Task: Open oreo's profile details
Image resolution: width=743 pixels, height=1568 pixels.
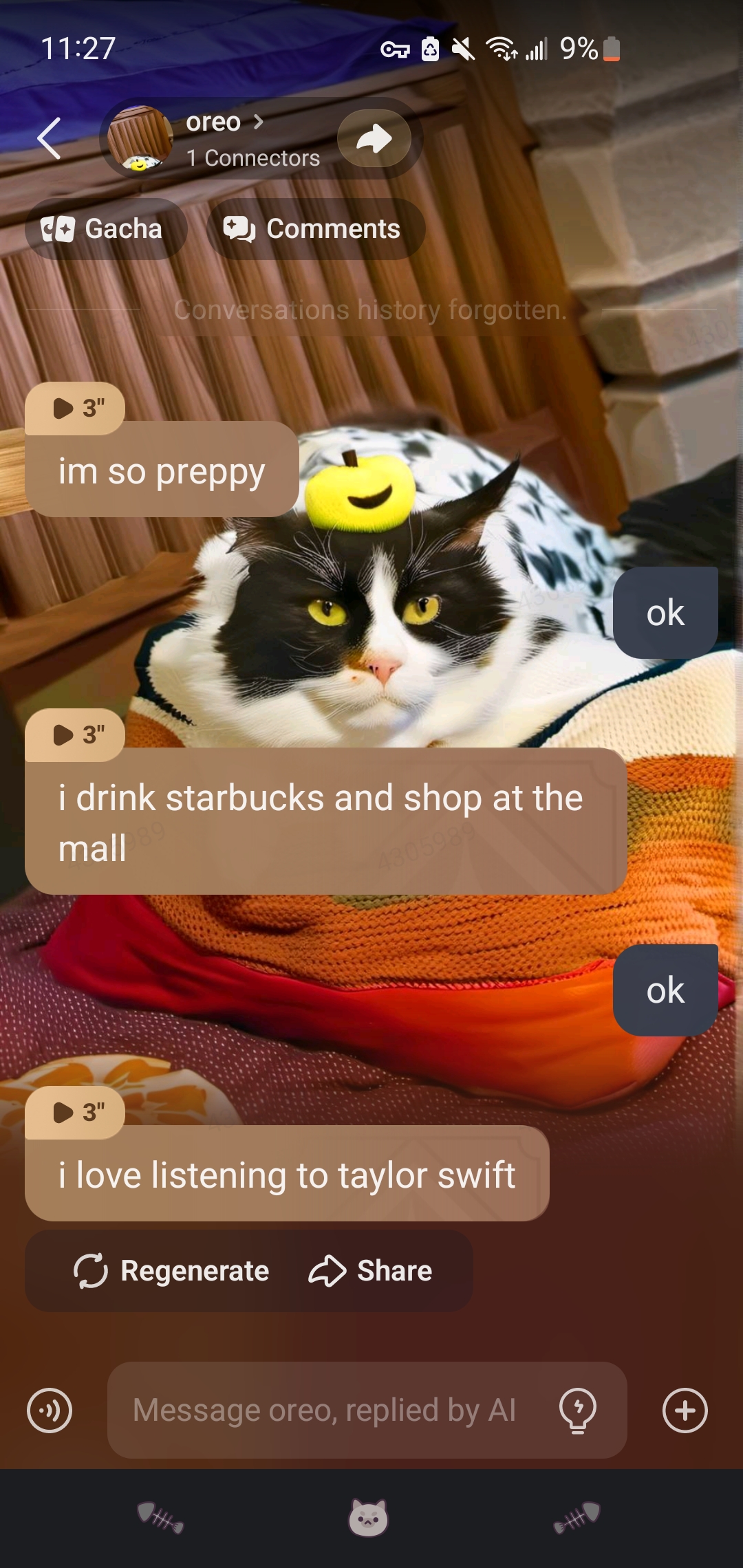Action: tap(224, 122)
